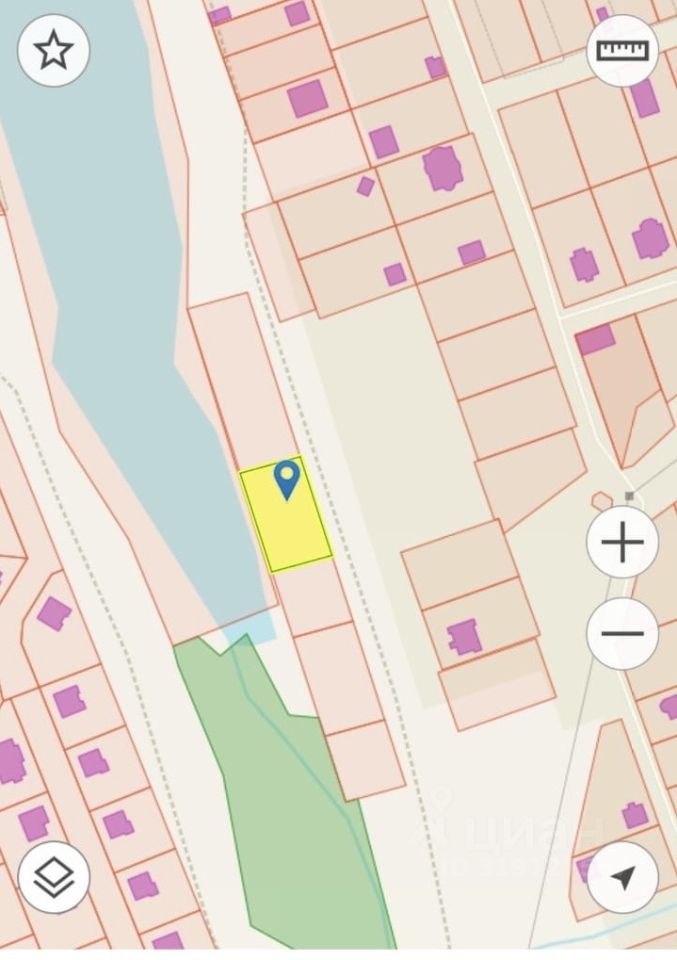The image size is (677, 960).
Task: Zoom in on the map
Action: (x=622, y=543)
